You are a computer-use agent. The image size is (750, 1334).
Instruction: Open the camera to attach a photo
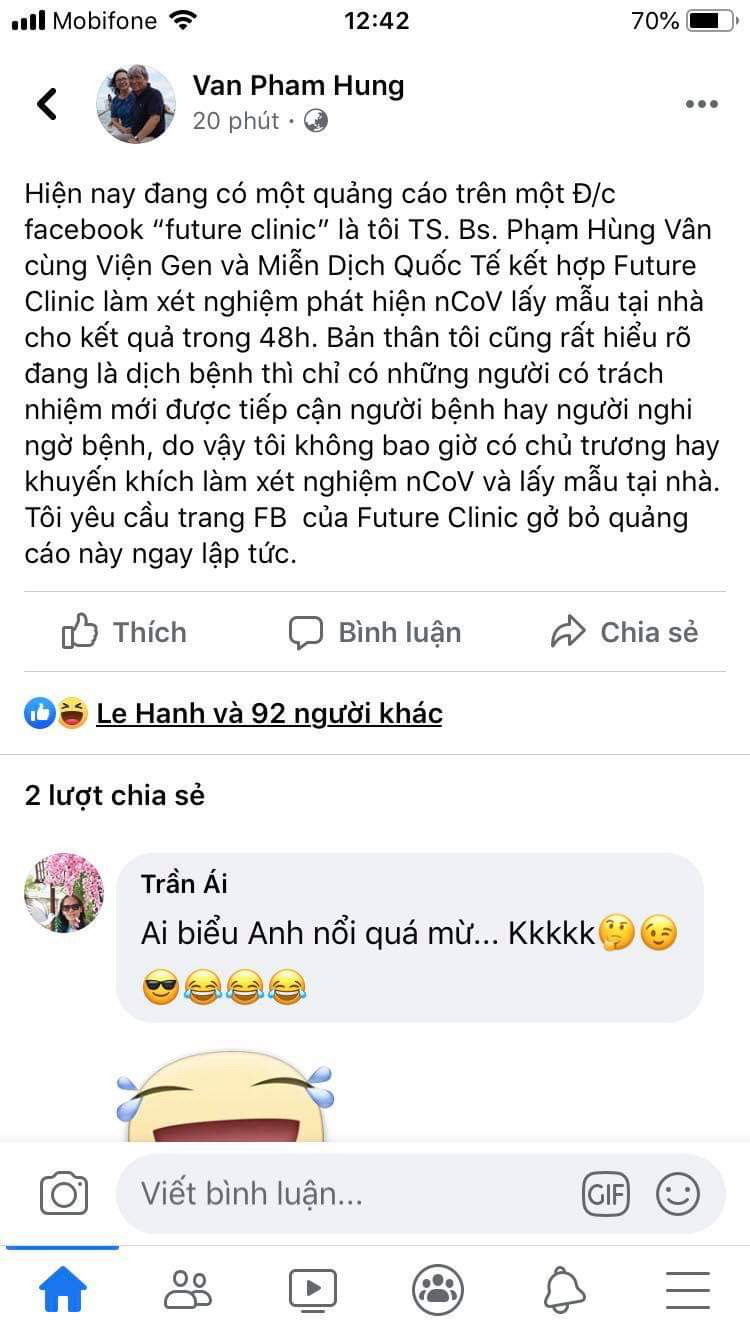(x=64, y=1194)
